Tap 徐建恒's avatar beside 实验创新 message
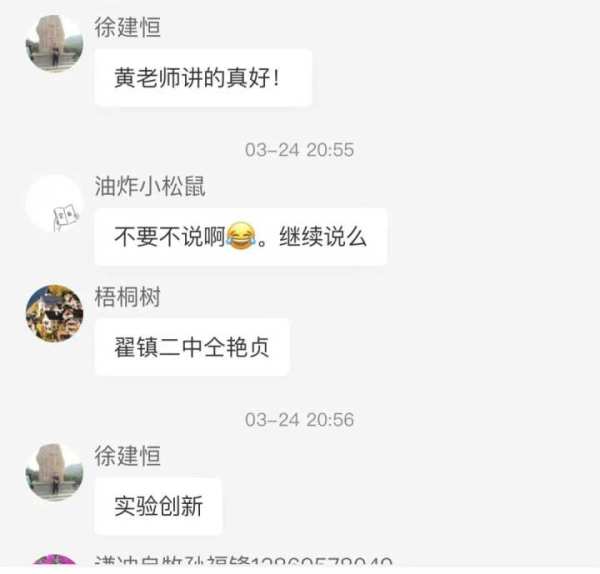The image size is (600, 574). click(54, 472)
